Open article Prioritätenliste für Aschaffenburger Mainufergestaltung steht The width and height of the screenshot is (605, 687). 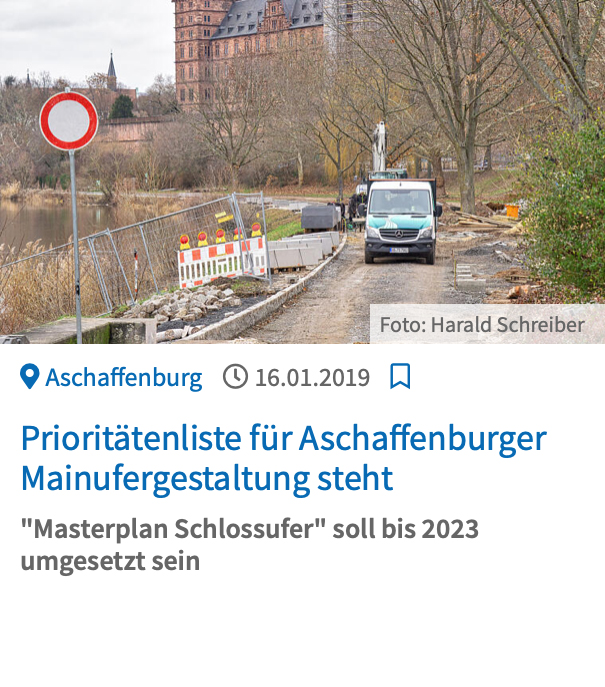click(283, 458)
